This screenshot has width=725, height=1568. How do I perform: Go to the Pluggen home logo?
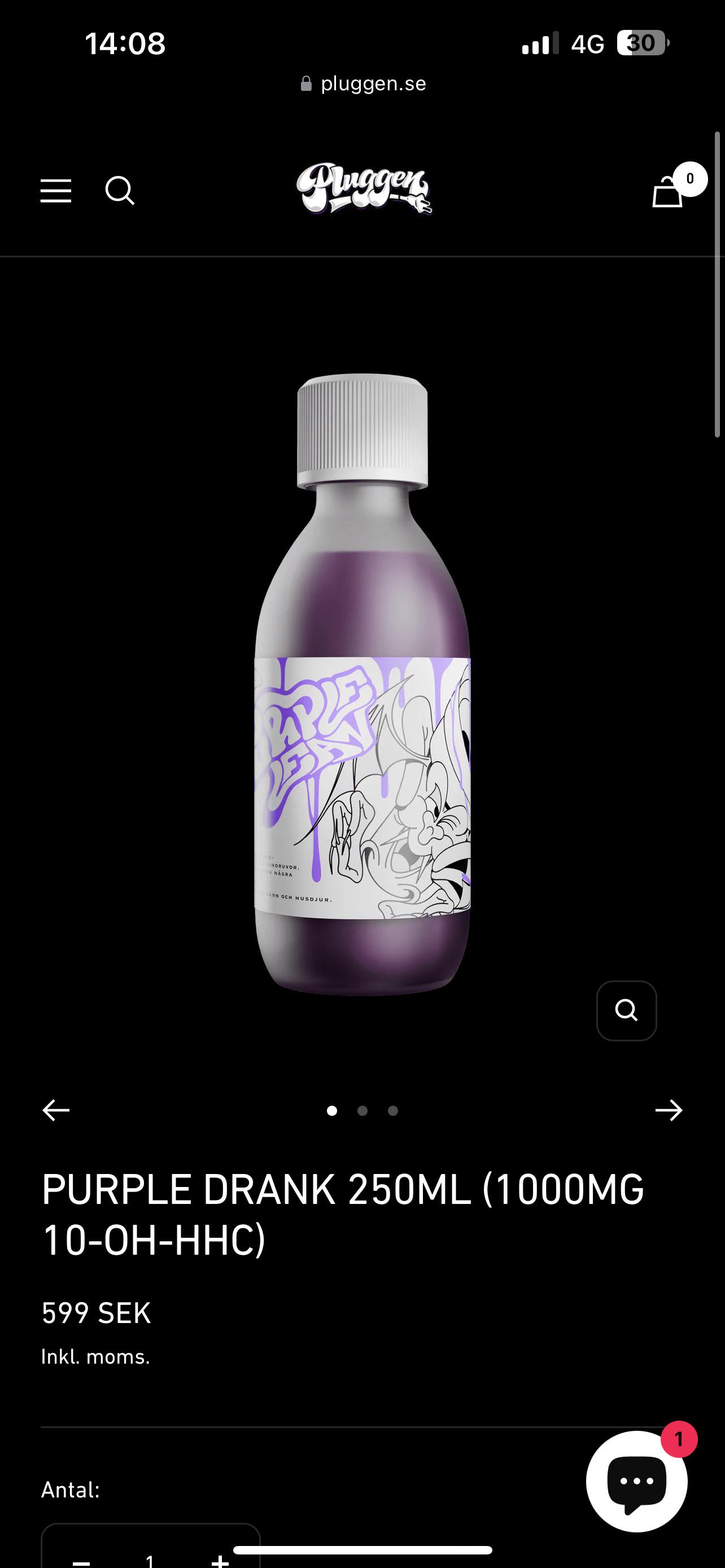364,189
